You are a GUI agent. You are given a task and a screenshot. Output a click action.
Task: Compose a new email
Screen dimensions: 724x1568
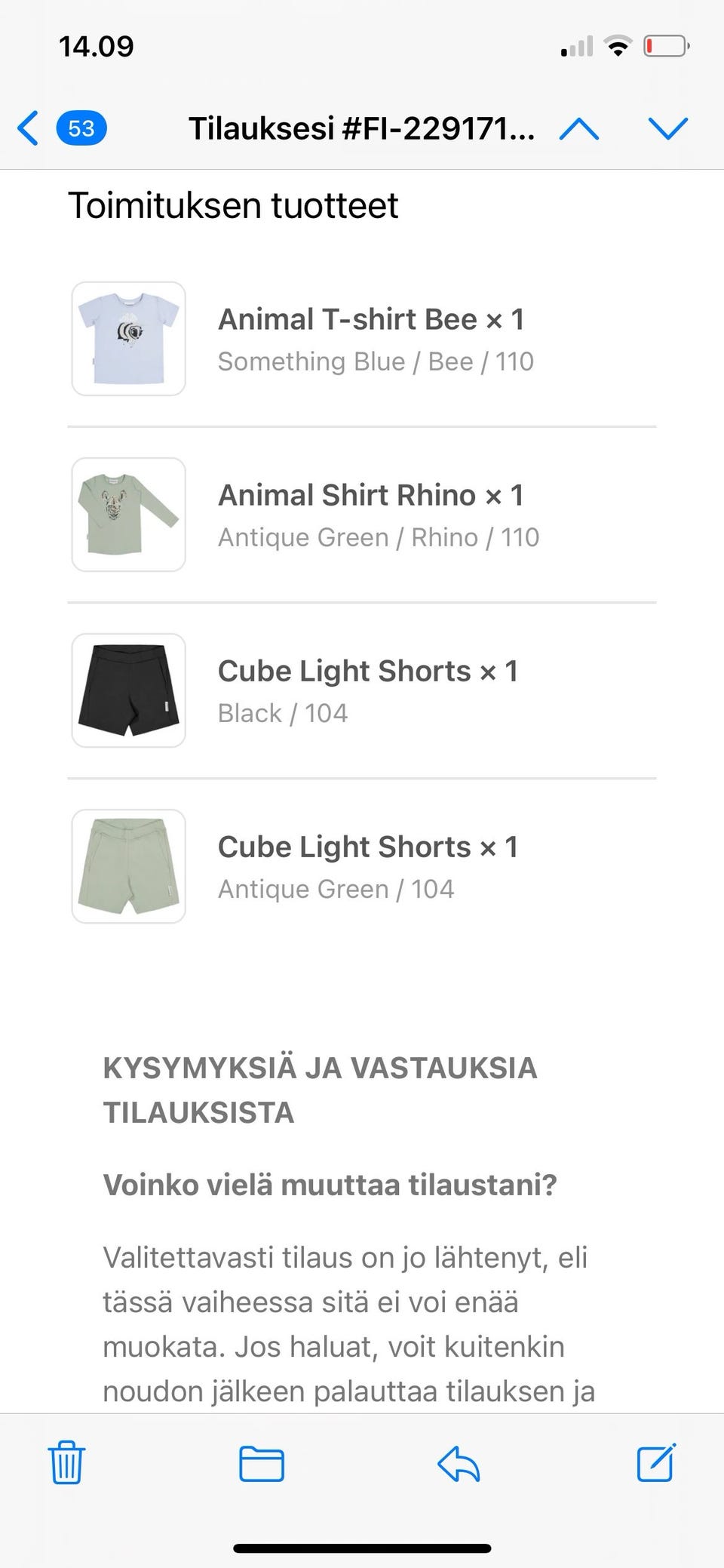click(x=656, y=1463)
